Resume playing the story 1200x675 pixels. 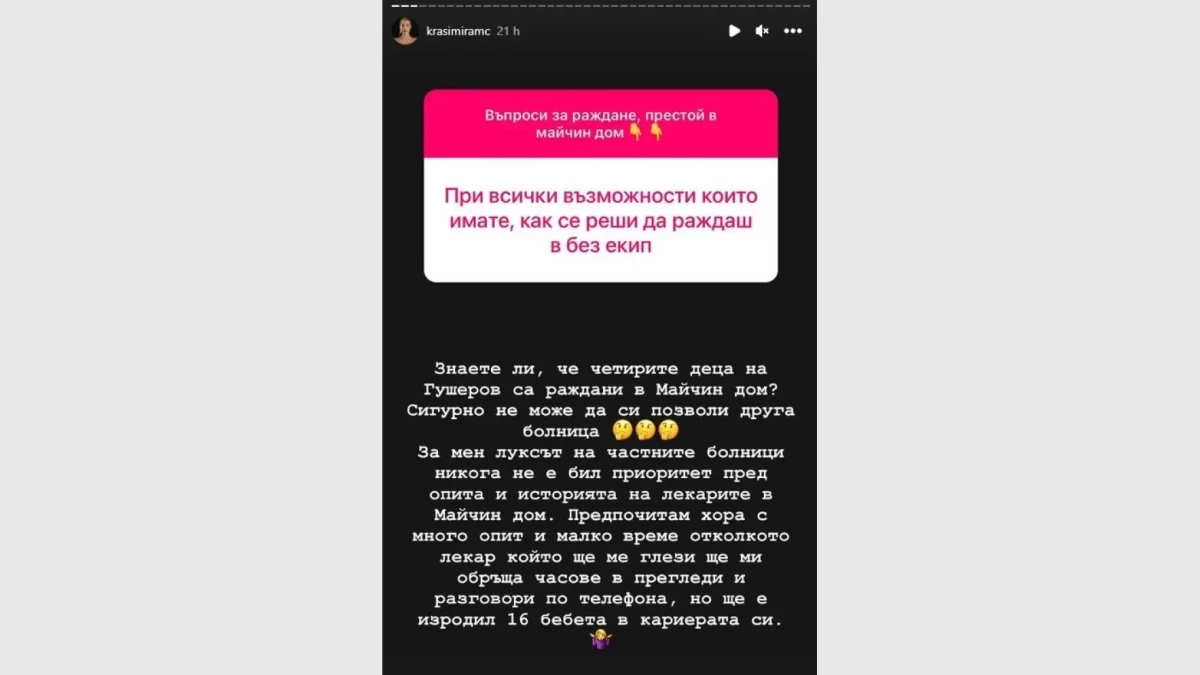click(x=734, y=31)
